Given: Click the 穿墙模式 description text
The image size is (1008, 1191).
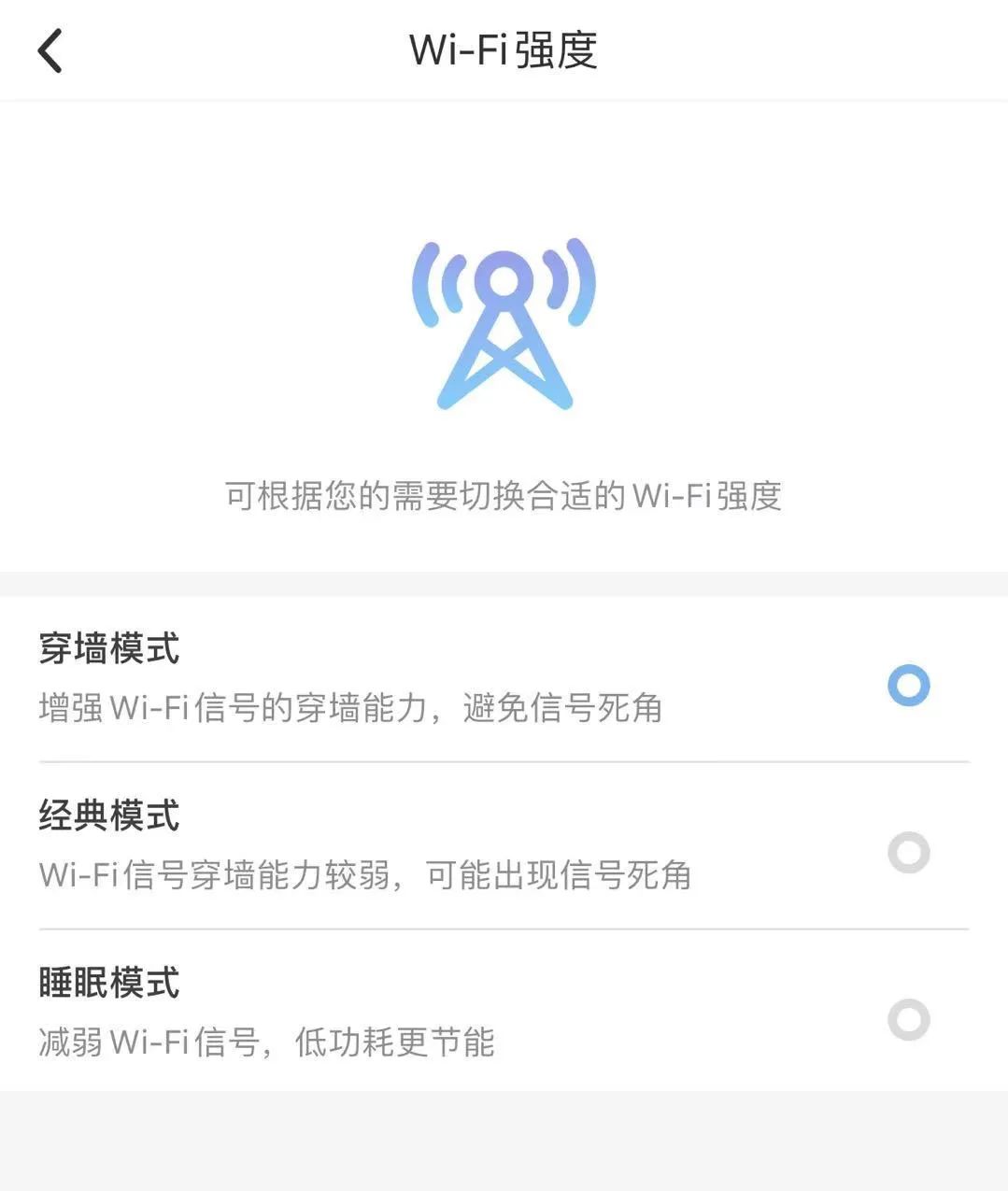Looking at the screenshot, I should [x=351, y=708].
